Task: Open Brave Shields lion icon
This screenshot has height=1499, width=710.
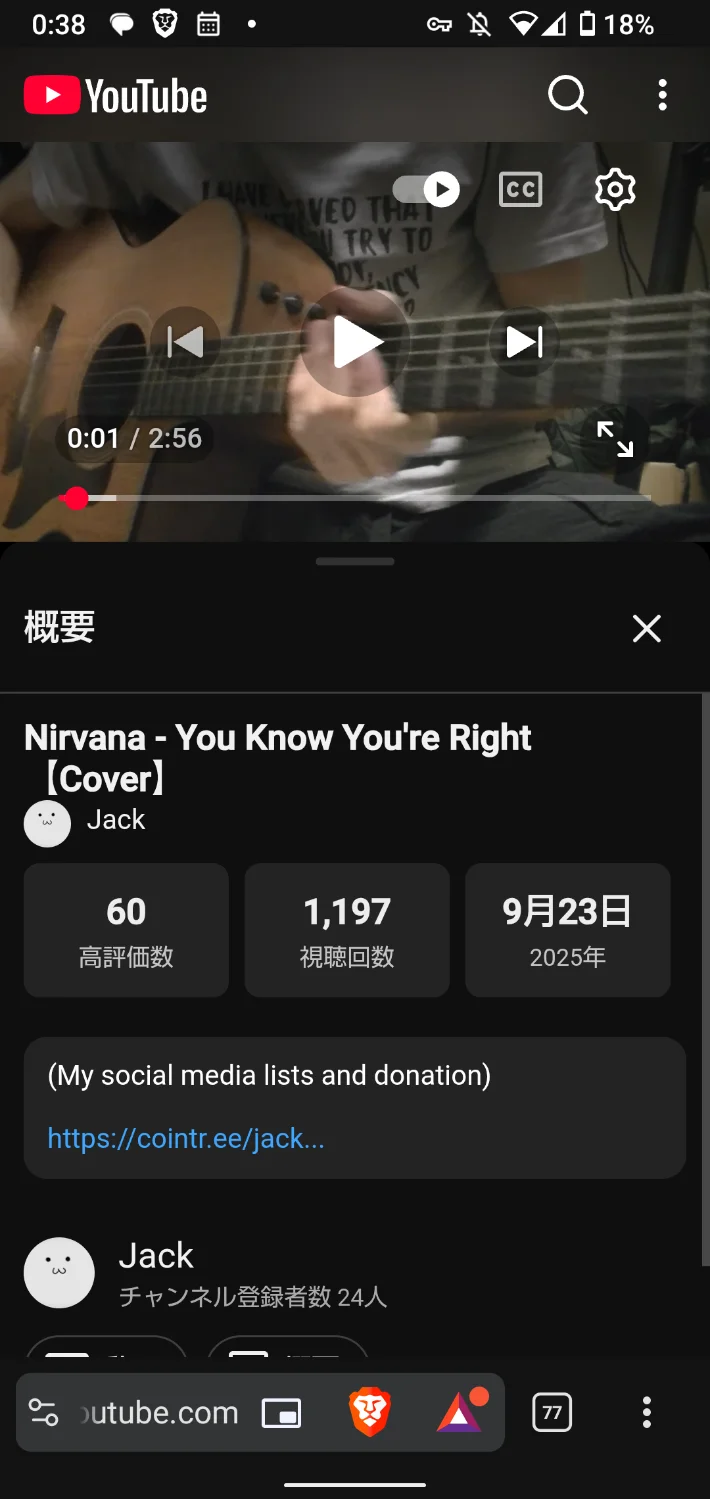Action: [x=369, y=1412]
